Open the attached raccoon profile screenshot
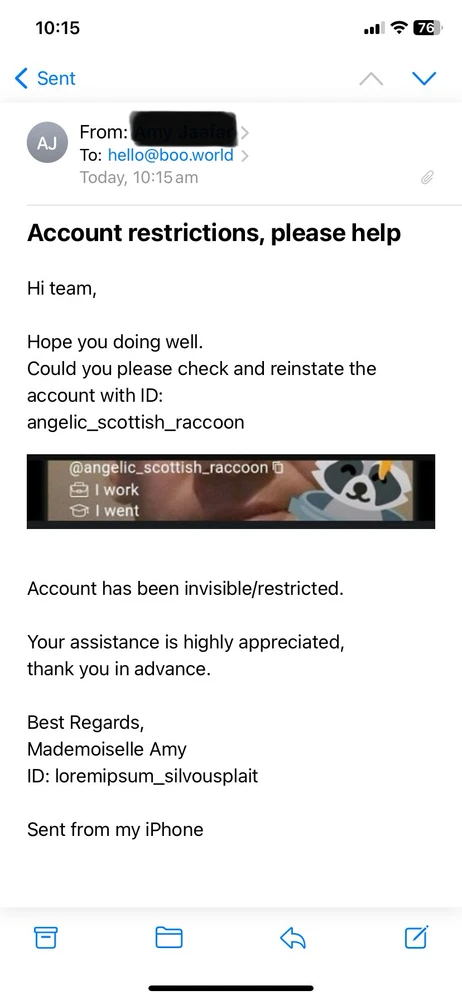This screenshot has height=1000, width=462. point(230,491)
